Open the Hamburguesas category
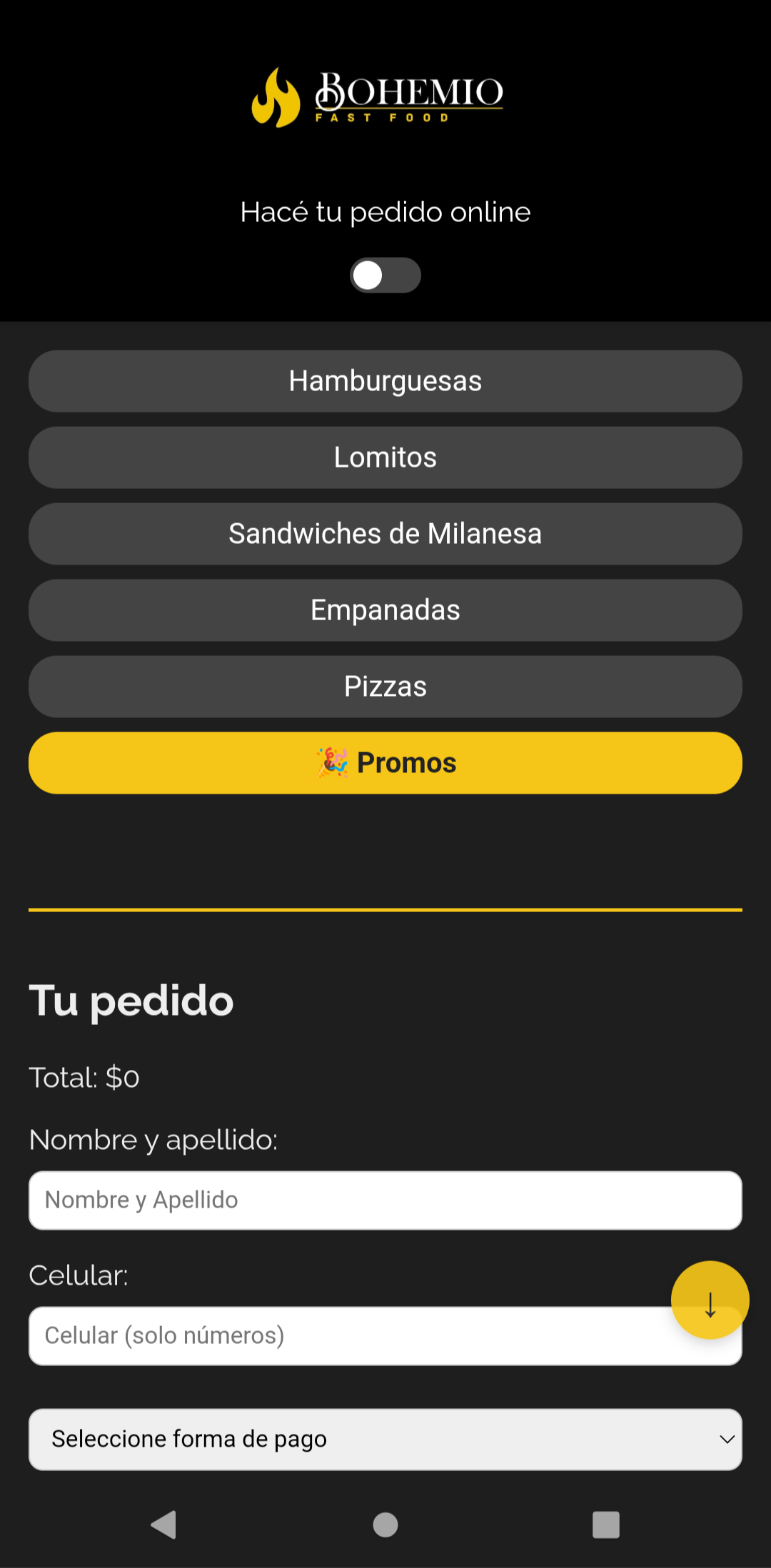The height and width of the screenshot is (1568, 771). coord(385,381)
